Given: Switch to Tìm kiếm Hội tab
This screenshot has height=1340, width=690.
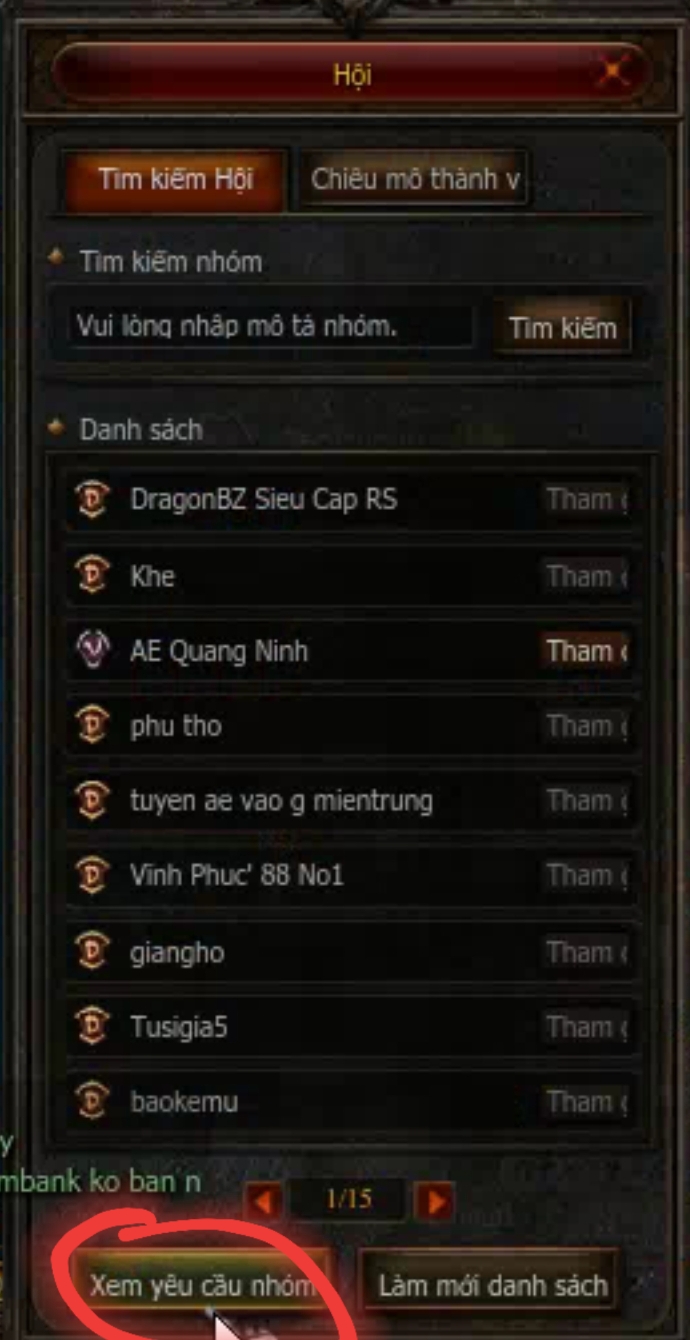Looking at the screenshot, I should point(176,180).
